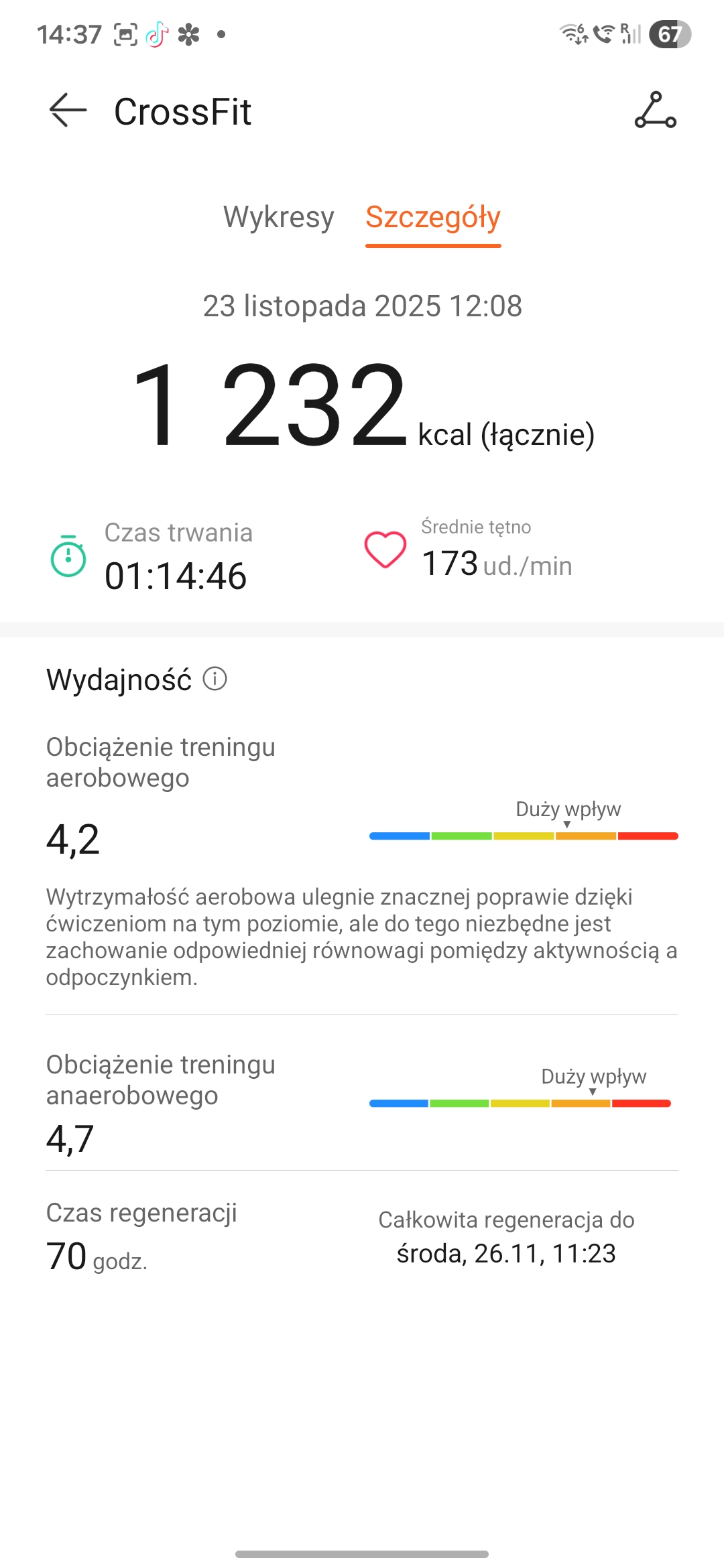Open the Wydajność info tooltip icon
This screenshot has height=1568, width=724.
(215, 679)
